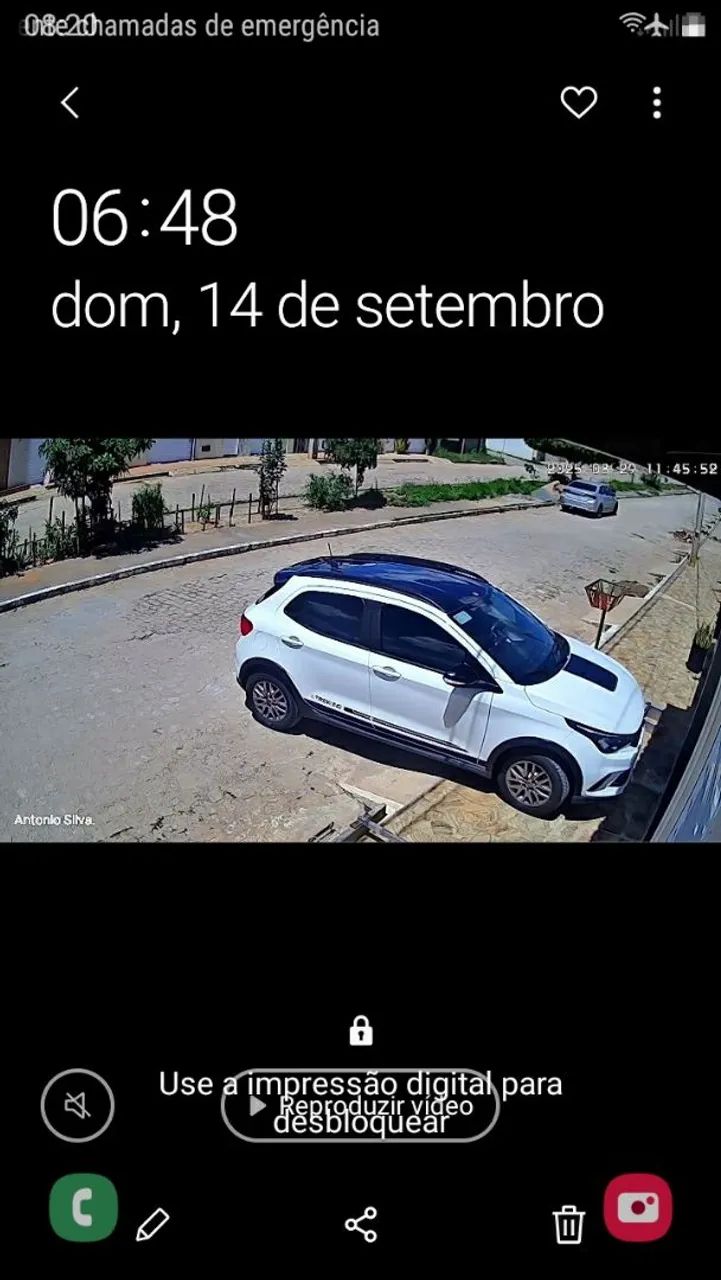The height and width of the screenshot is (1280, 721).
Task: Open the green phone shortcut
Action: pyautogui.click(x=84, y=1208)
